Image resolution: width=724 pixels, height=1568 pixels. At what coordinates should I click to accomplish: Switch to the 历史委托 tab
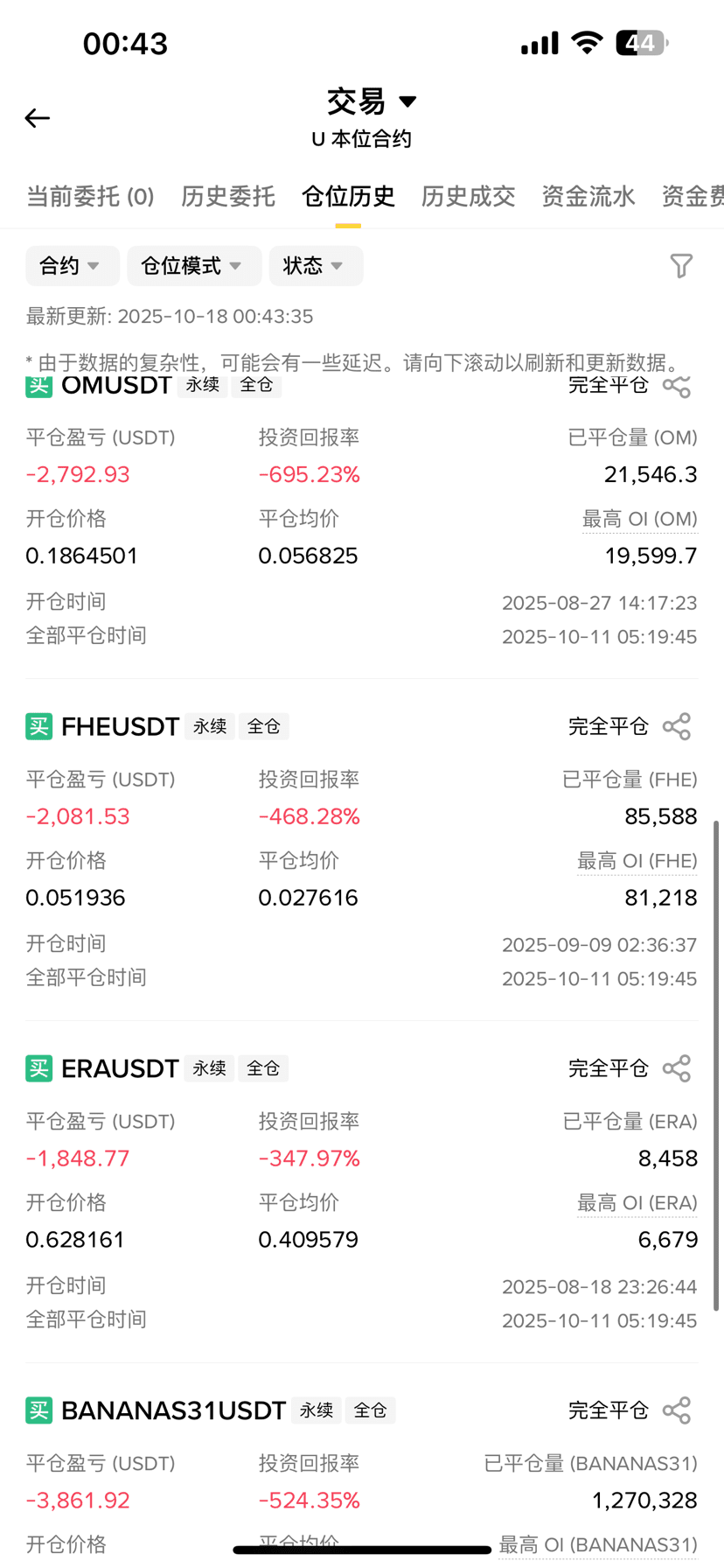click(x=228, y=196)
